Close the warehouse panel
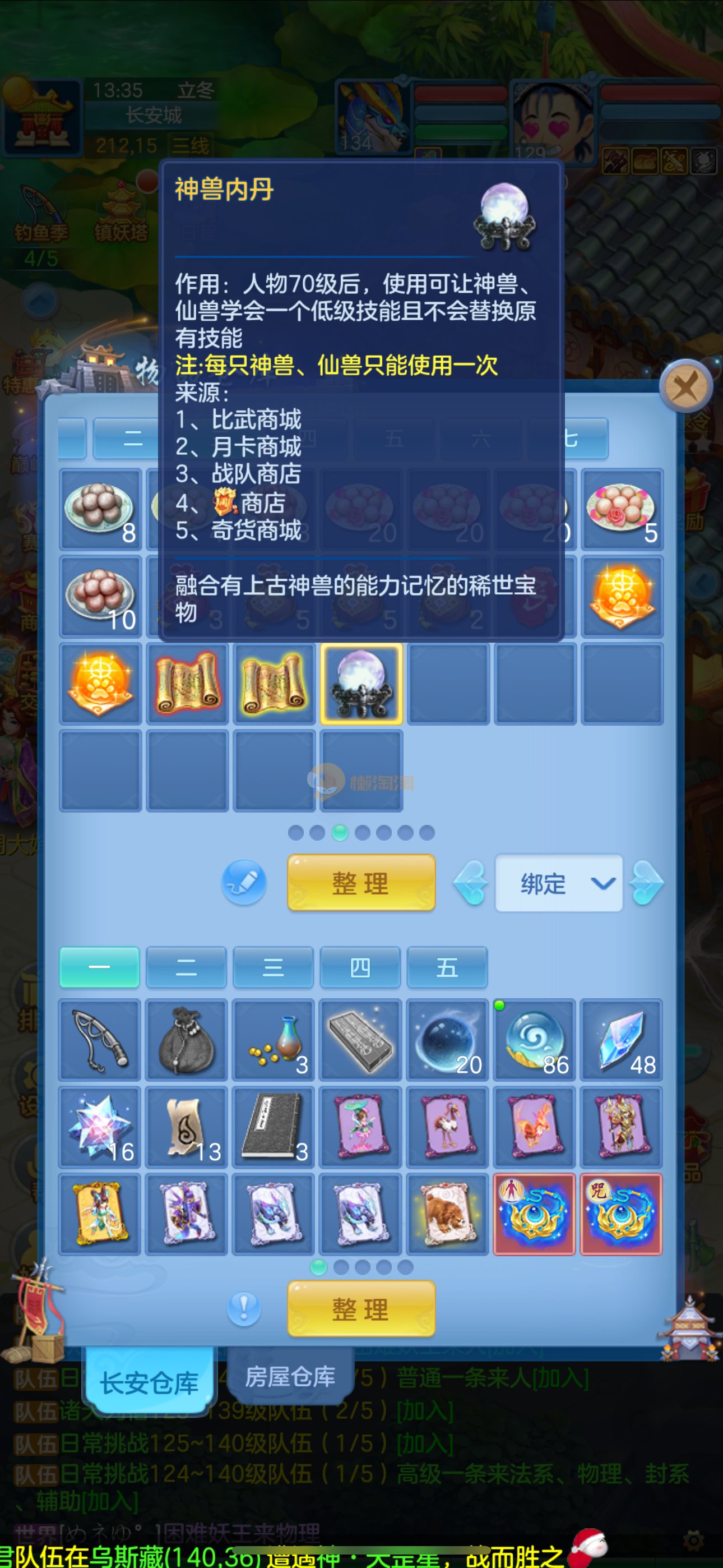Viewport: 723px width, 1568px height. click(x=686, y=386)
